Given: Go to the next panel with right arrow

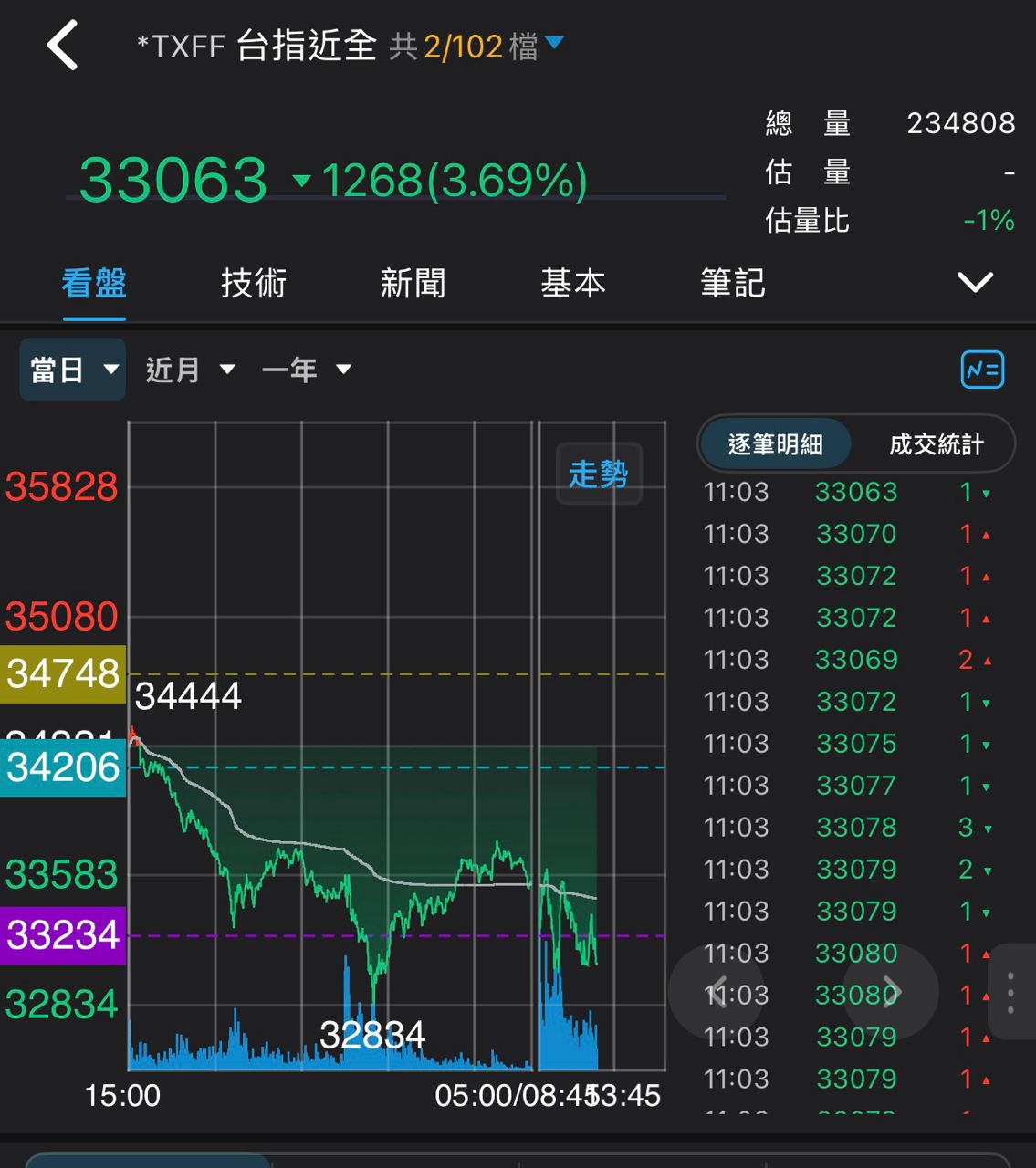Looking at the screenshot, I should pos(892,992).
